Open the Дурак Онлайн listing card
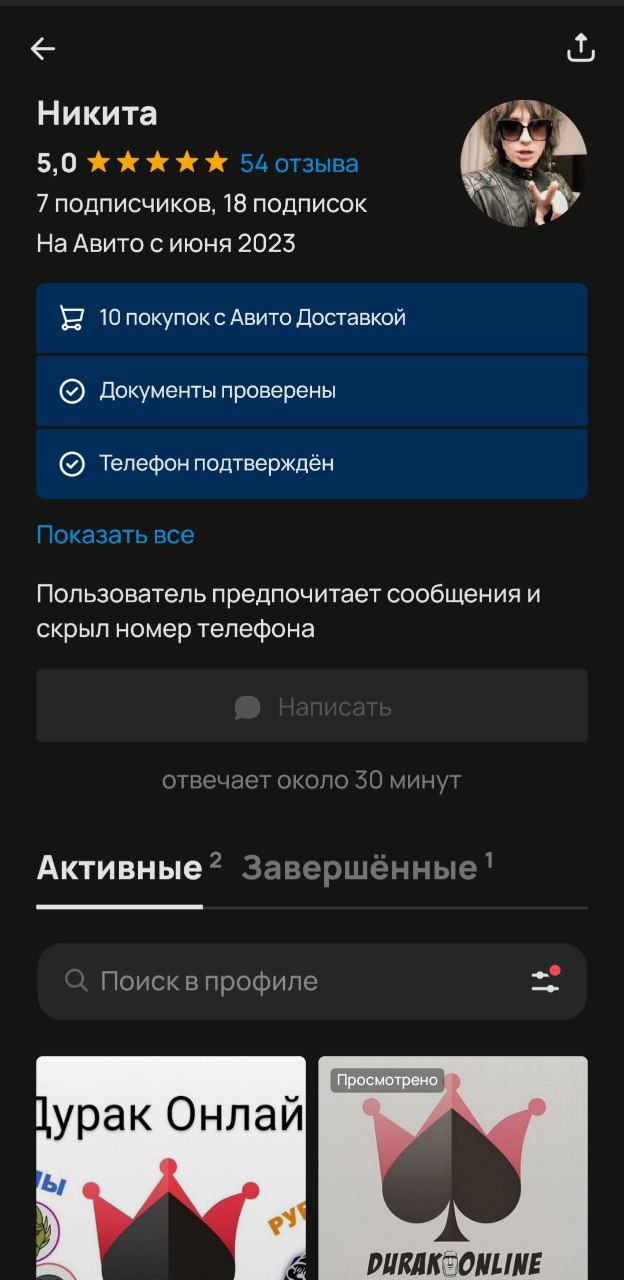The width and height of the screenshot is (624, 1280). pos(171,1168)
